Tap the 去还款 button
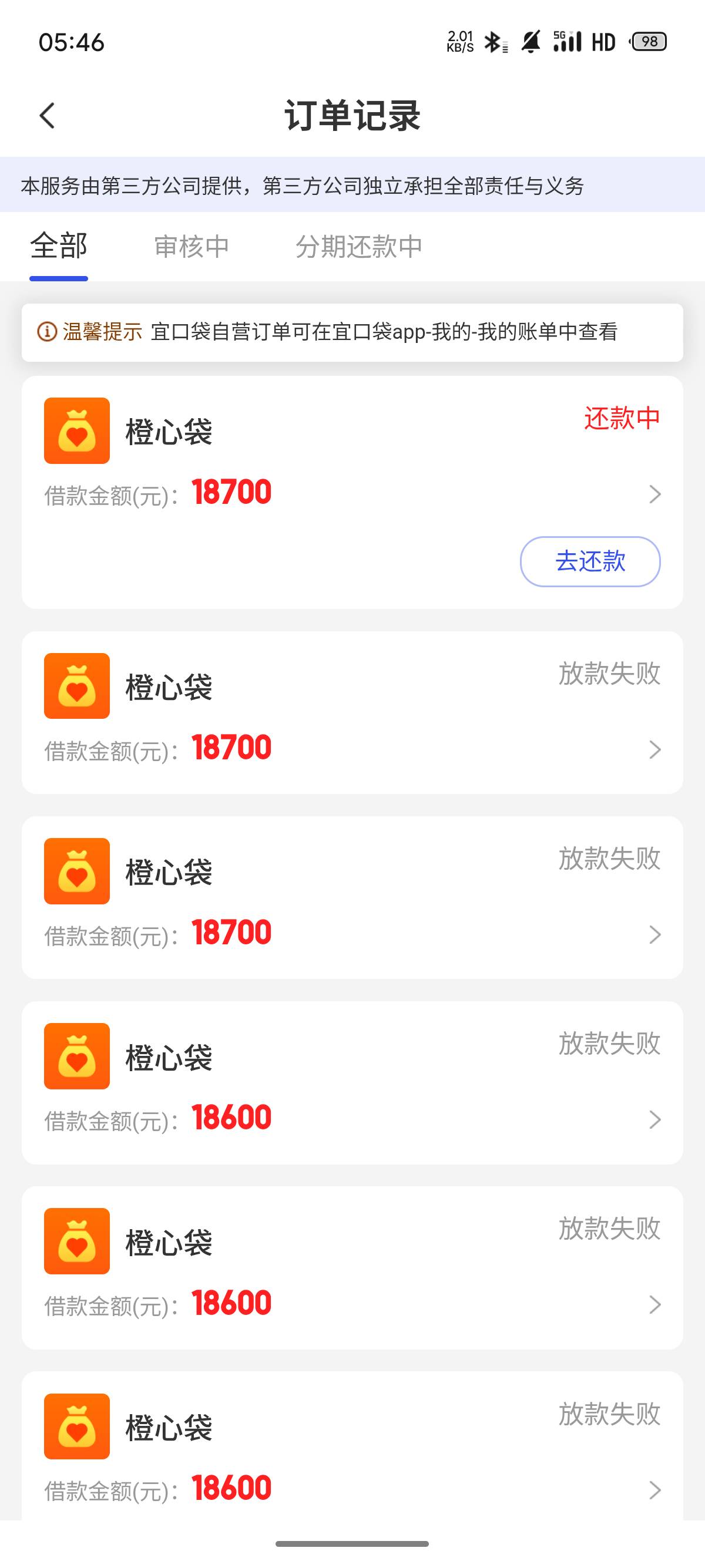705x1568 pixels. coord(589,561)
